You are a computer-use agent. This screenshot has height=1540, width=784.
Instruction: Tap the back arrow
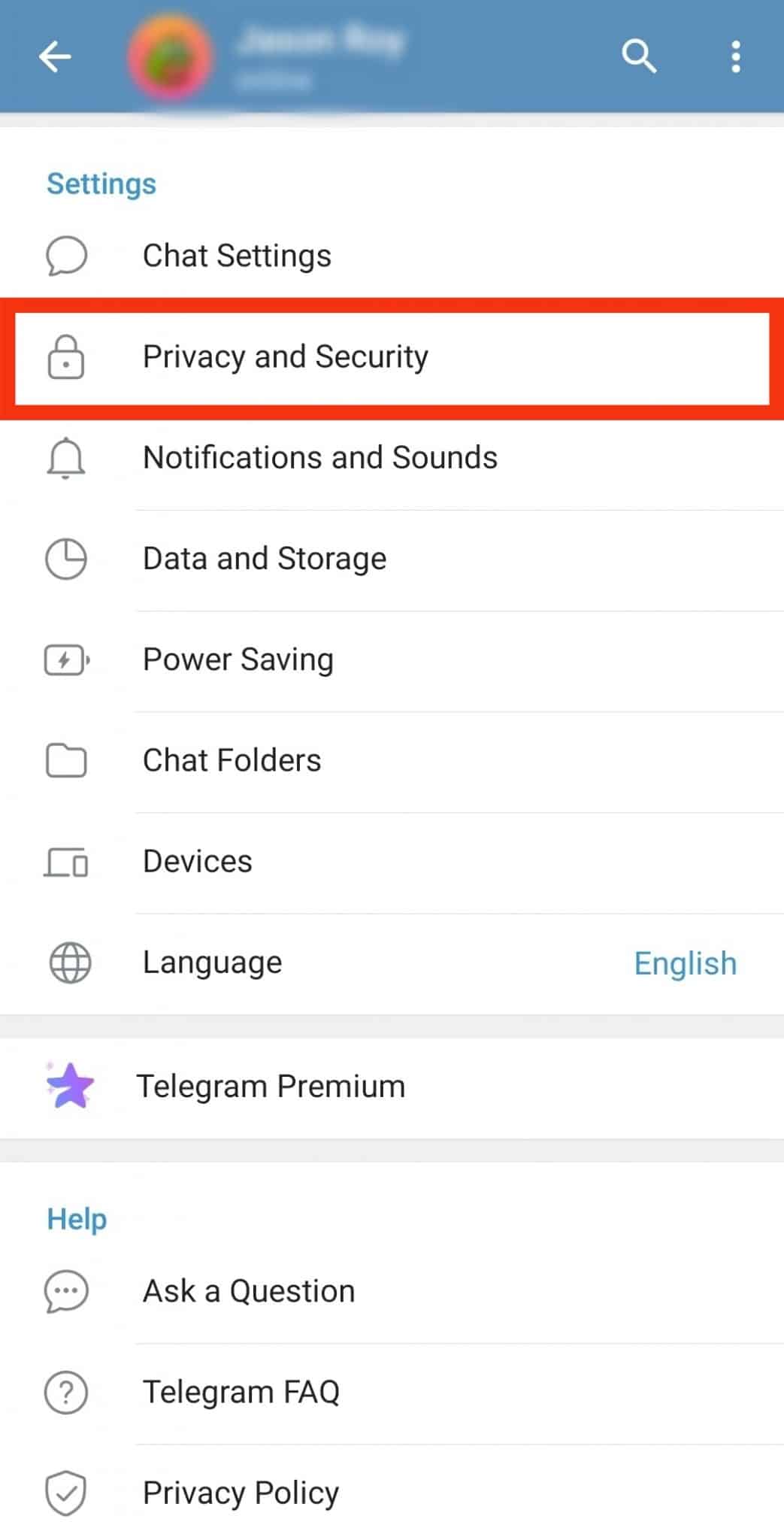pyautogui.click(x=55, y=56)
